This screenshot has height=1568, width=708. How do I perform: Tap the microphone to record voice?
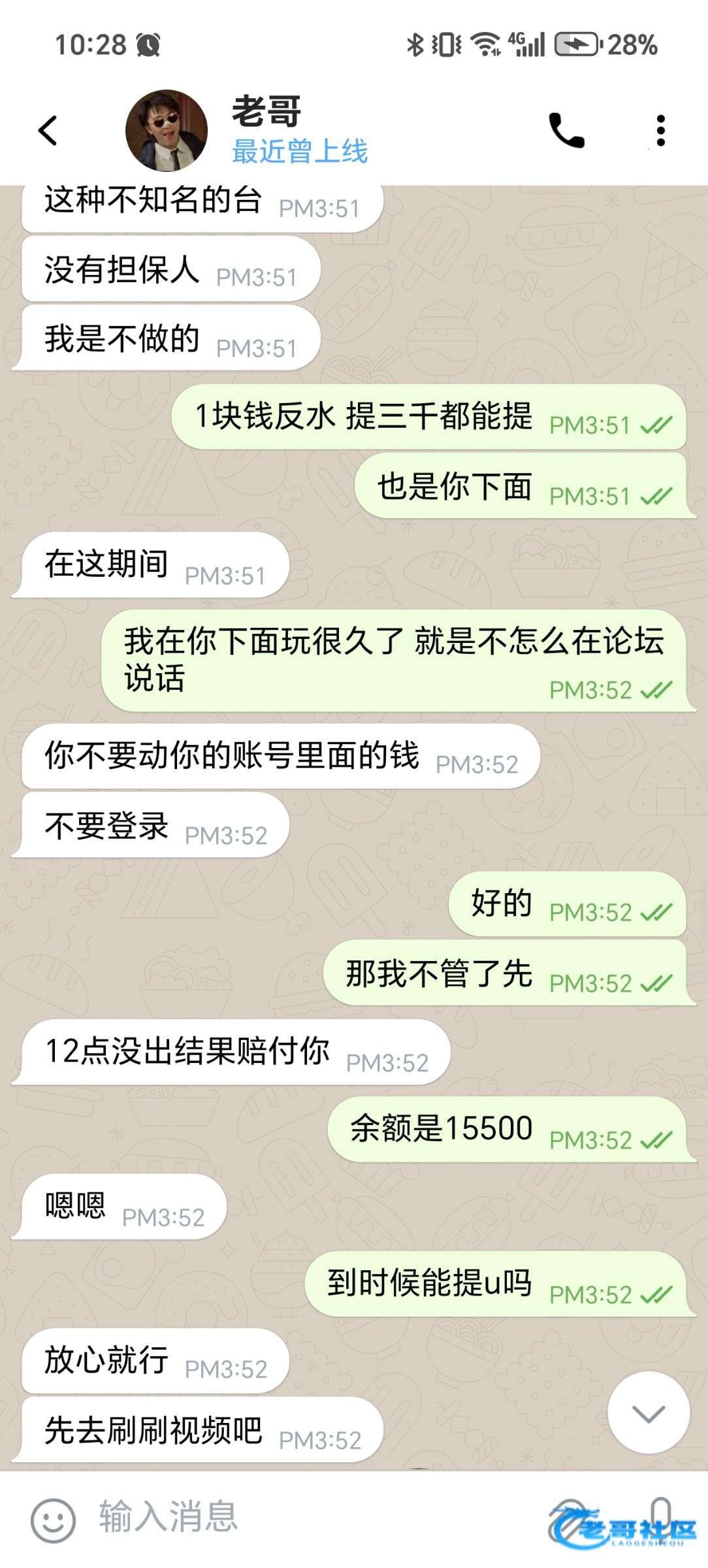(661, 1517)
